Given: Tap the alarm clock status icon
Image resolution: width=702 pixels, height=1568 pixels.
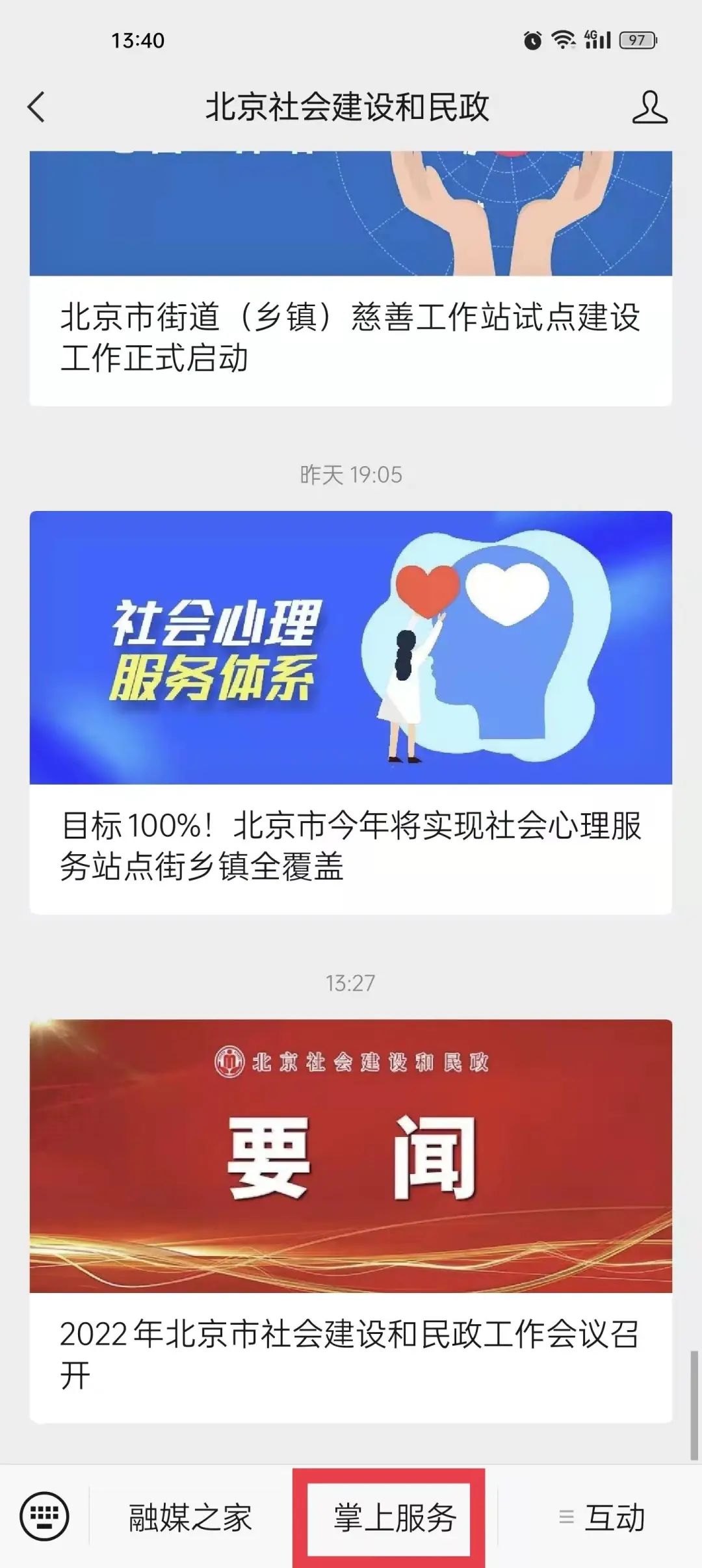Looking at the screenshot, I should pos(533,40).
